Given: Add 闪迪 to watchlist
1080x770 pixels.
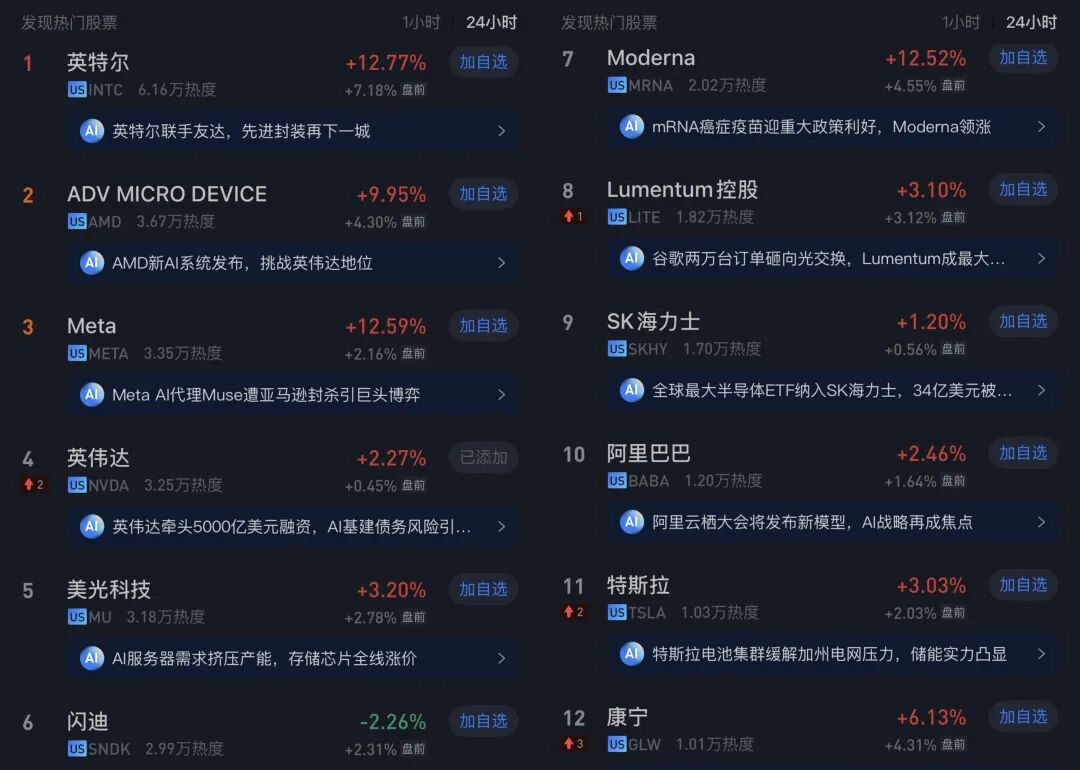Looking at the screenshot, I should [484, 721].
